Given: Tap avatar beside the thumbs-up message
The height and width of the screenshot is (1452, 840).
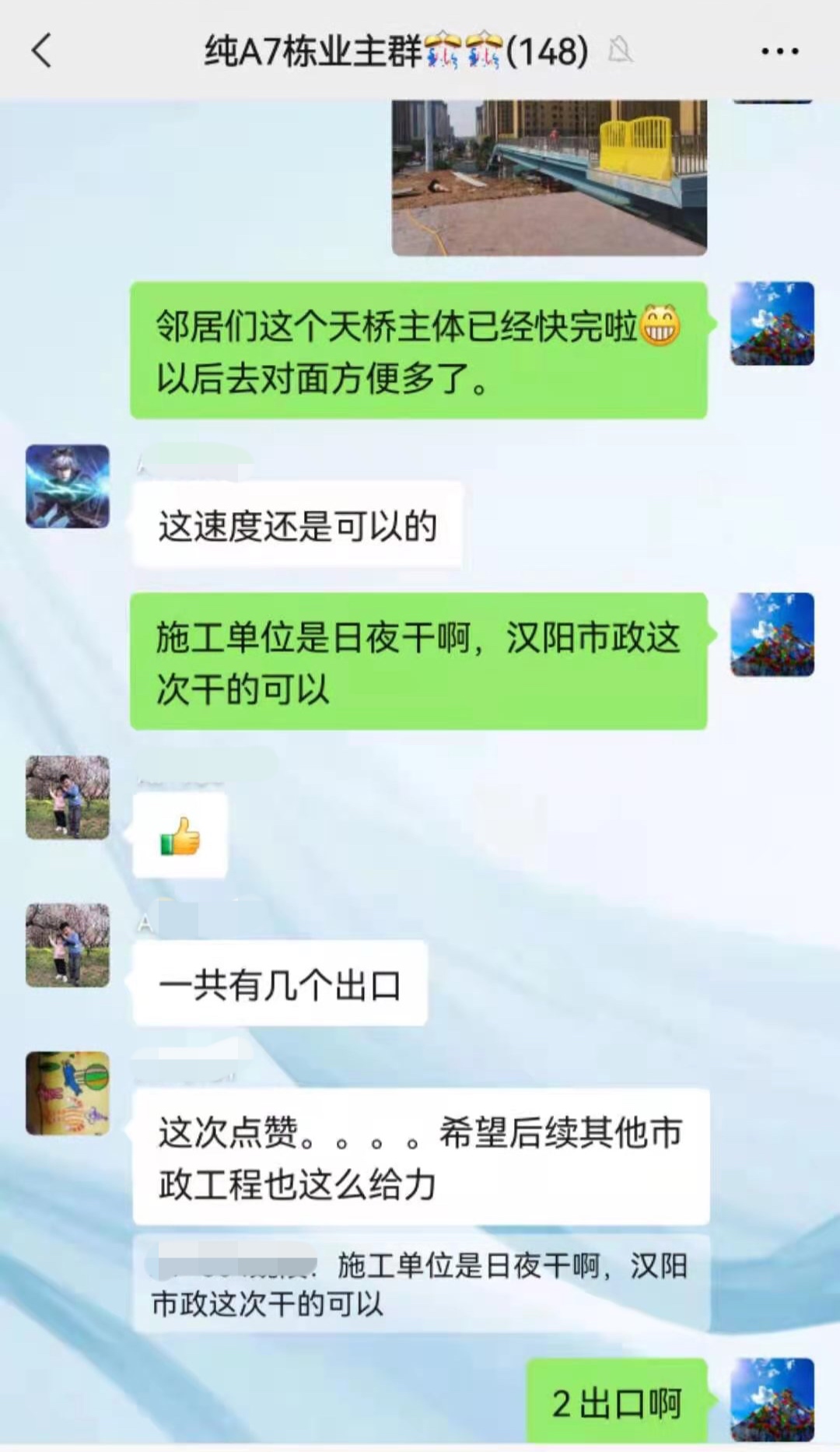Looking at the screenshot, I should pos(68,797).
